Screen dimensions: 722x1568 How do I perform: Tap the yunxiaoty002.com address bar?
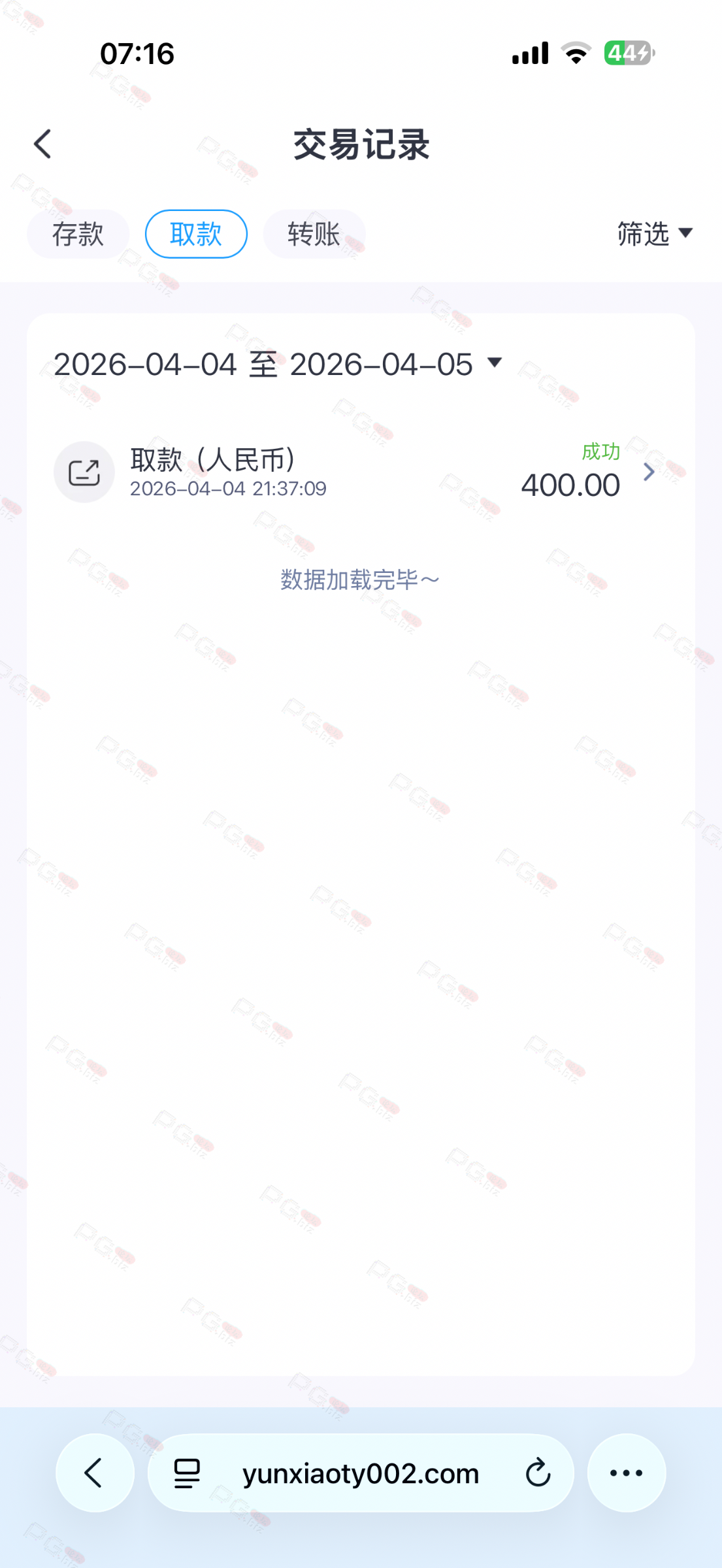coord(361,1473)
